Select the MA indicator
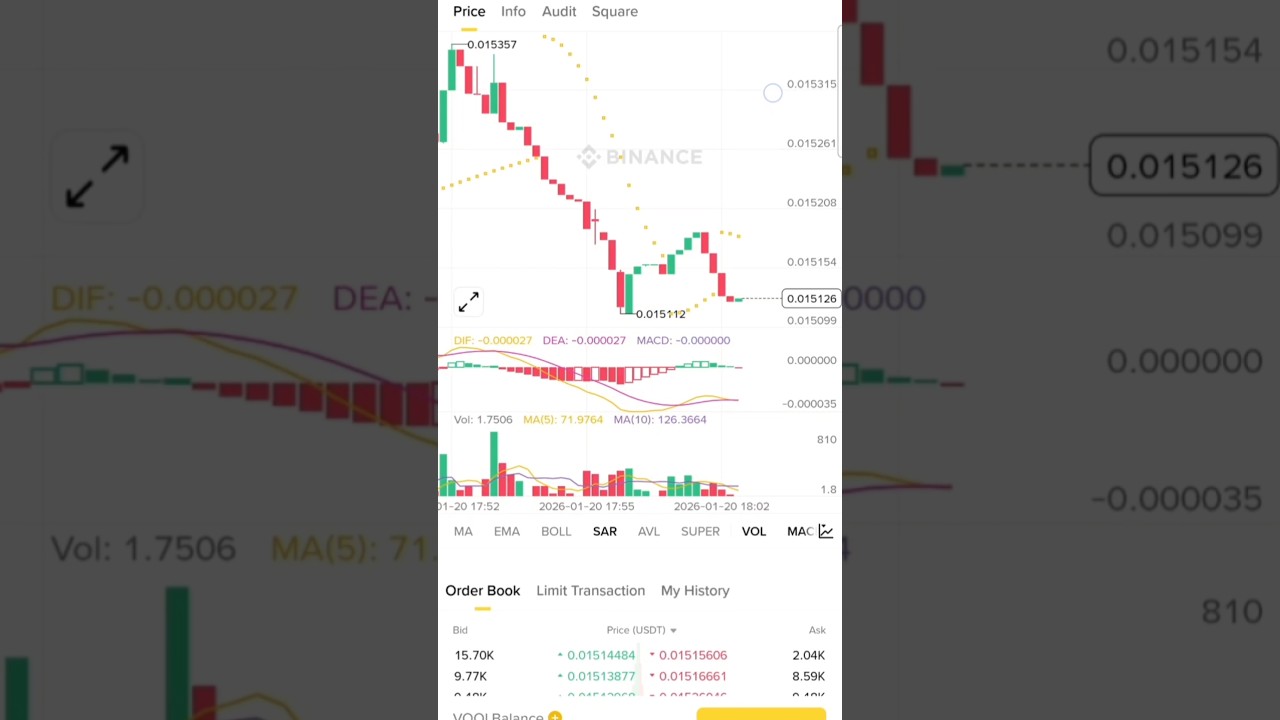 (x=463, y=532)
